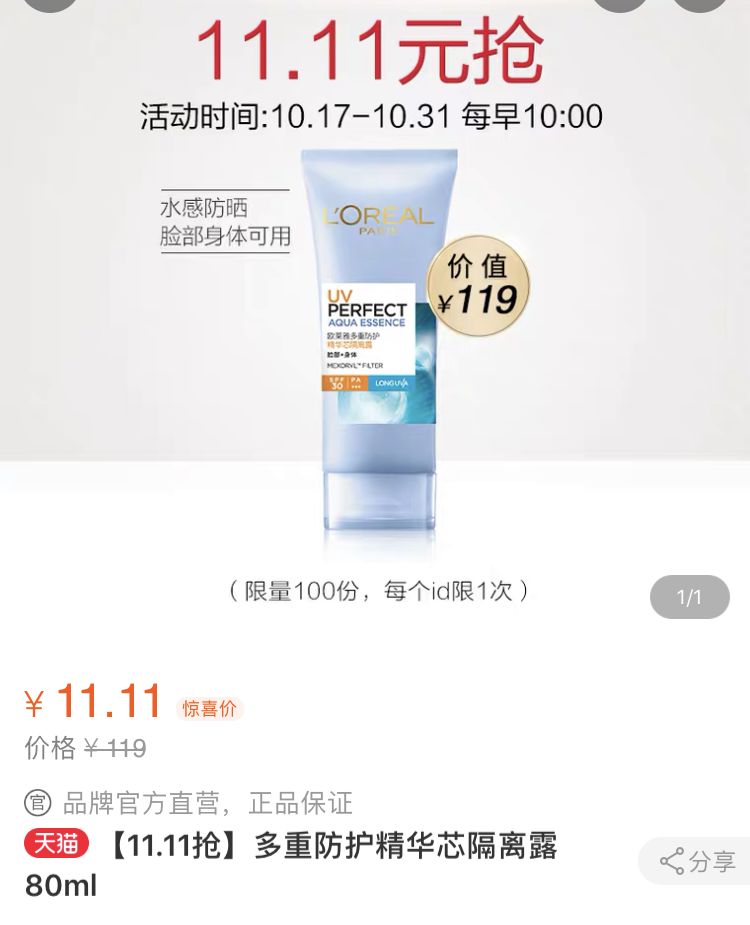Screen dimensions: 750x925
Task: Tap the UV PERFECT tube packaging label
Action: pos(366,303)
